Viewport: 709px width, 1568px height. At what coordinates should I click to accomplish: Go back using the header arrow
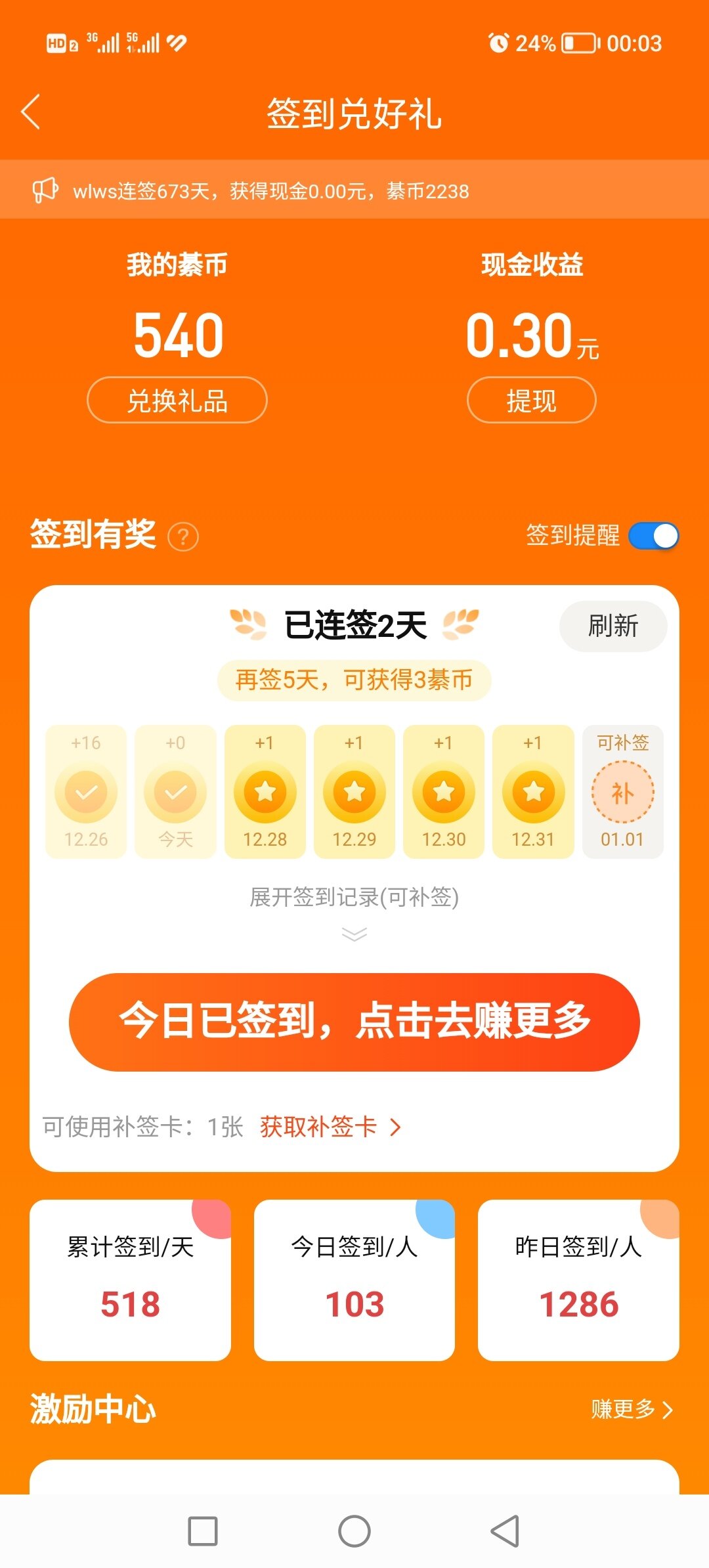tap(31, 112)
